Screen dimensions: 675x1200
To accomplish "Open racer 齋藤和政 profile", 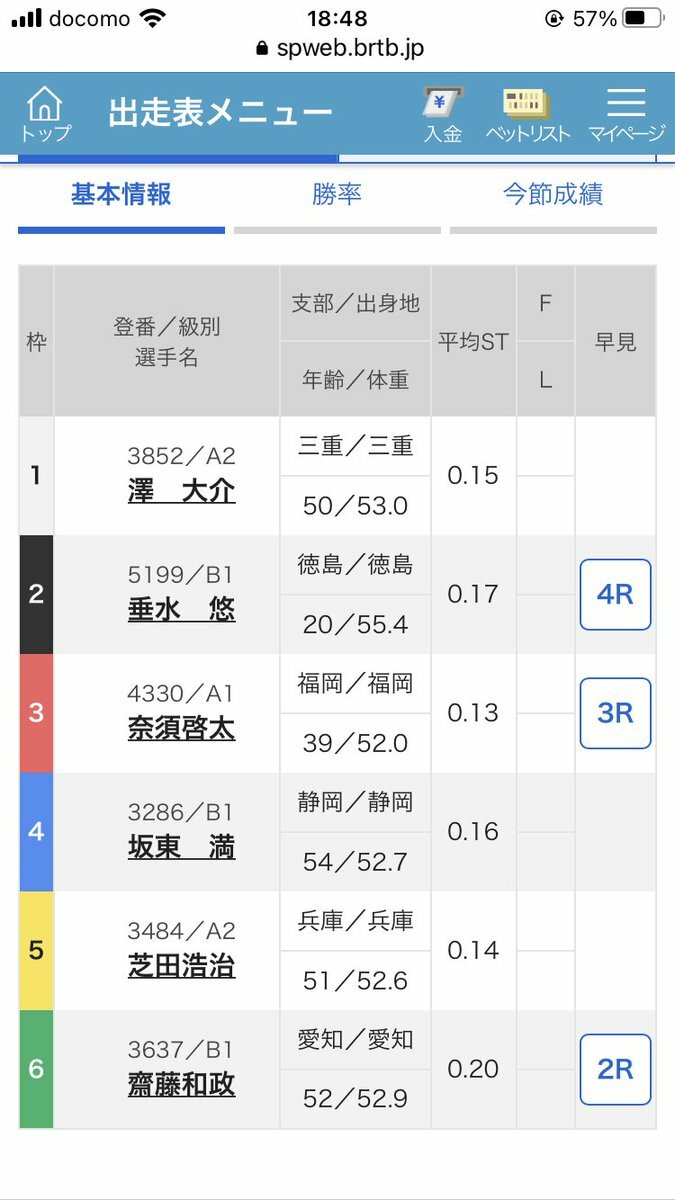I will (x=182, y=1086).
